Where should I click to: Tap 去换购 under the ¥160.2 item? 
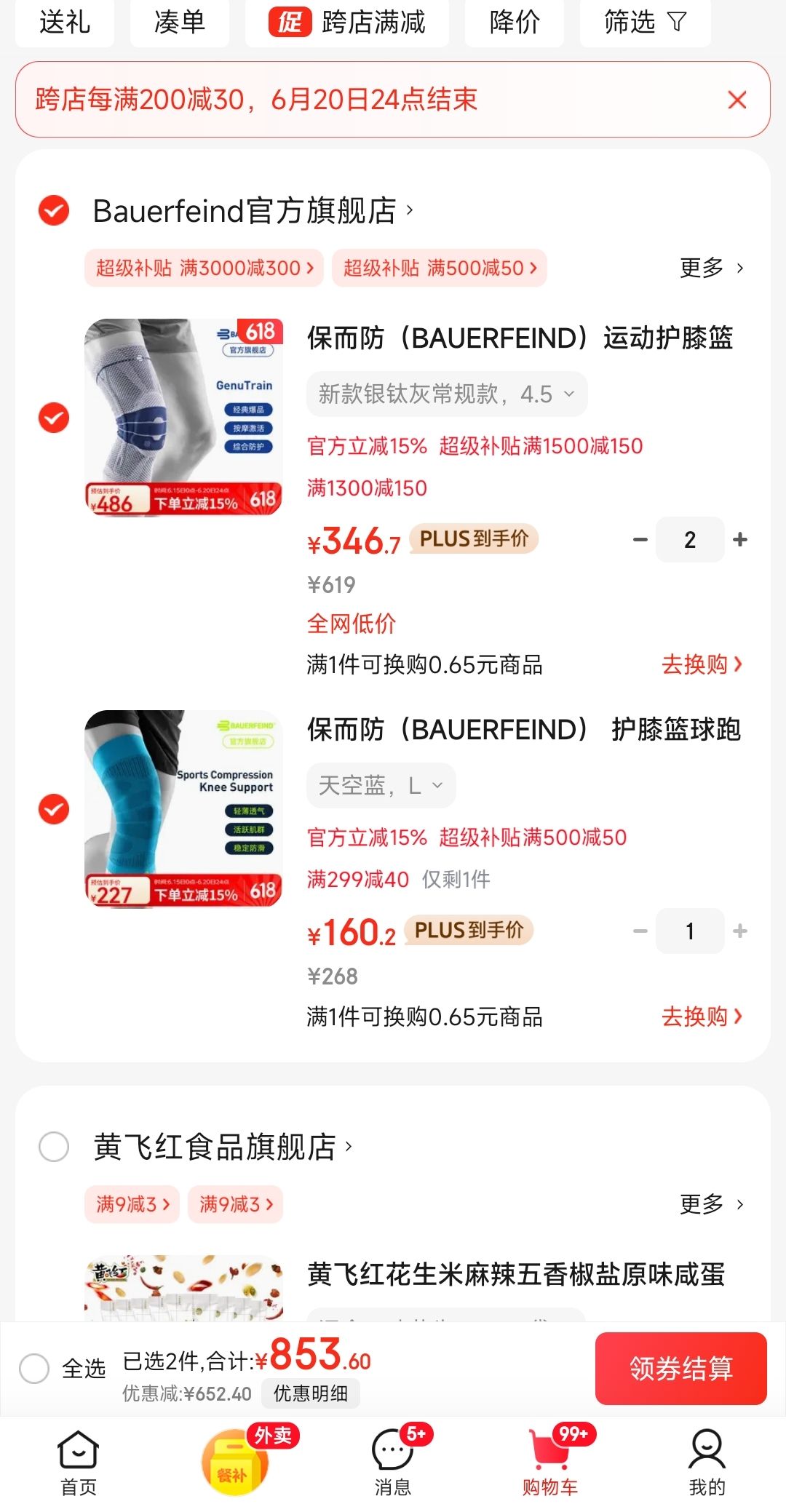click(x=702, y=1016)
